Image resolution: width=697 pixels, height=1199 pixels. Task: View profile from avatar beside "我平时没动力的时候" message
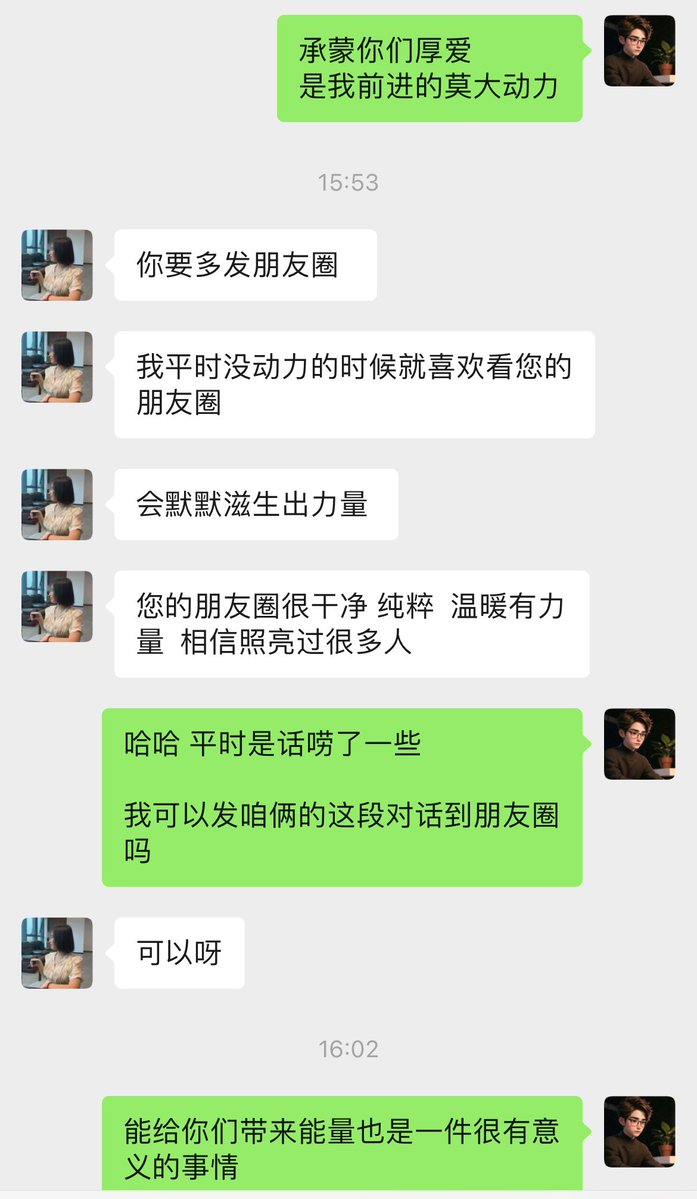(x=57, y=367)
